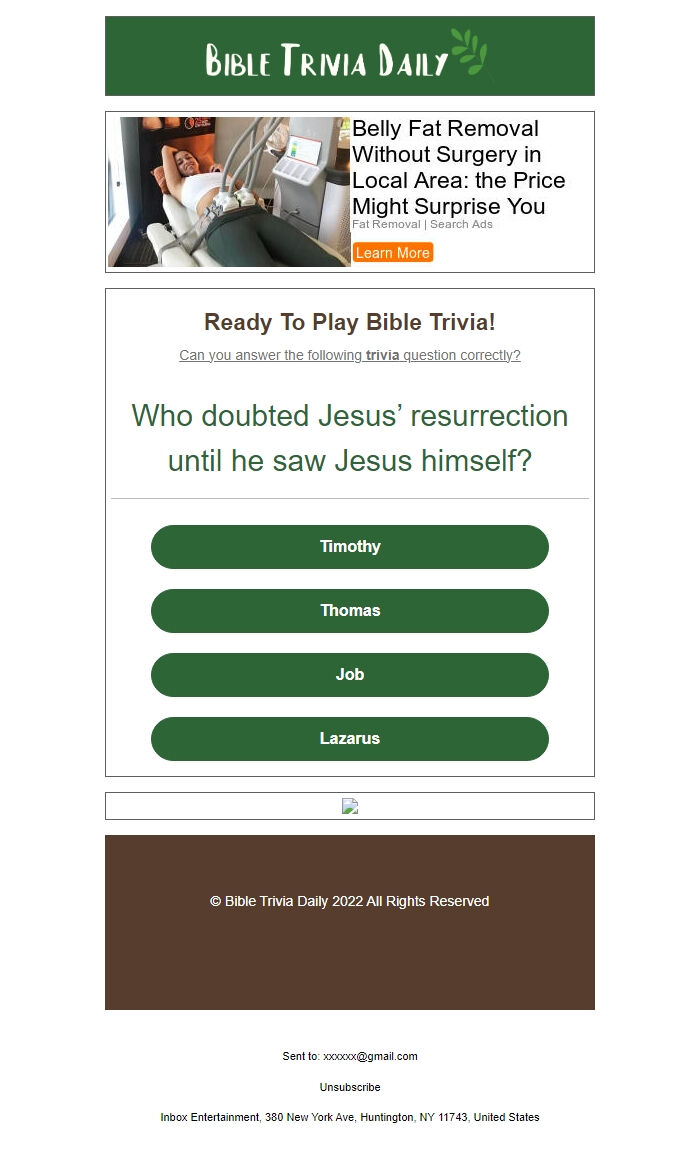The image size is (700, 1164).
Task: Unsubscribe from this mailing list
Action: click(x=350, y=1087)
